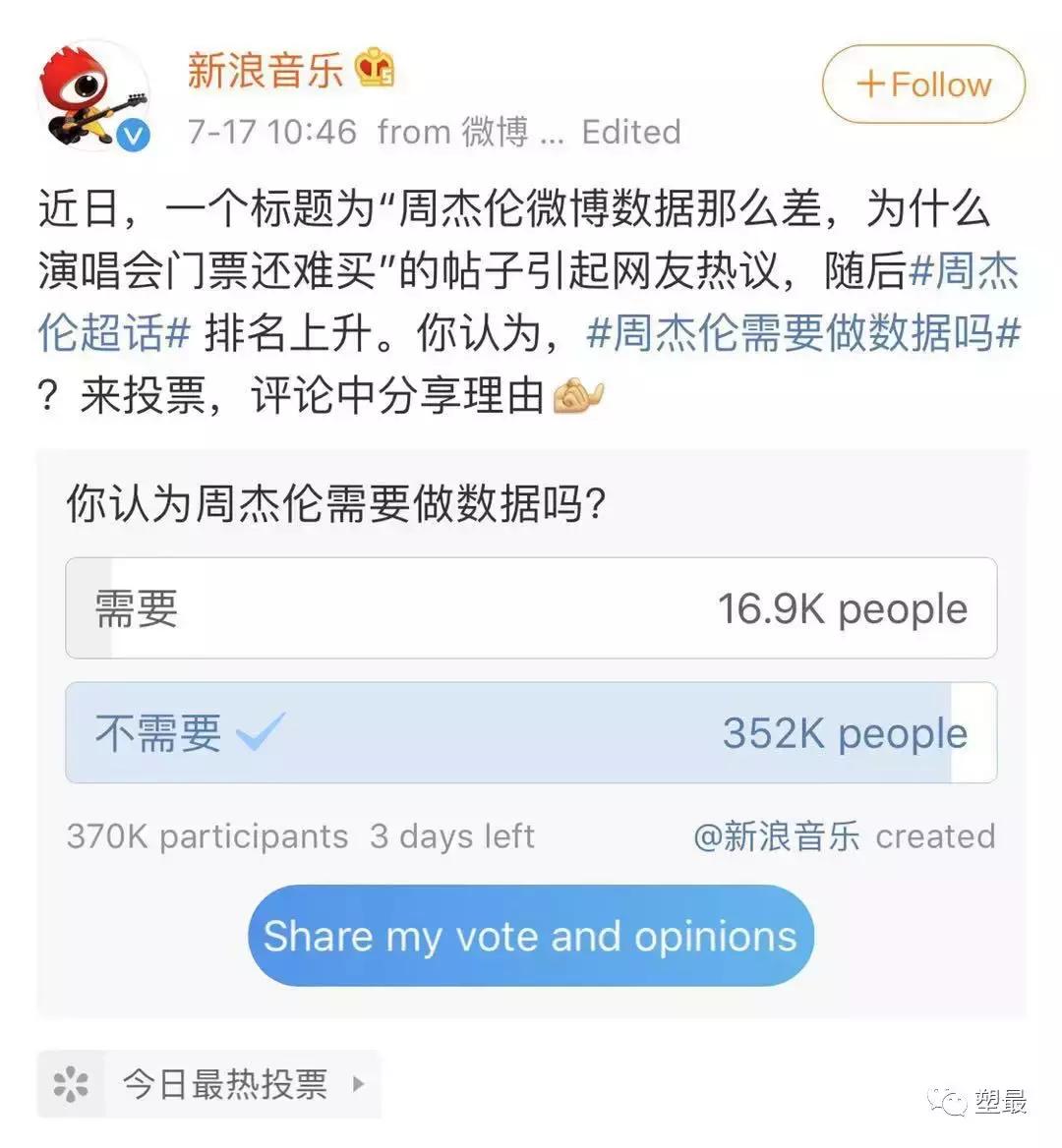
Task: Vote for the 需要 poll option
Action: 530,608
